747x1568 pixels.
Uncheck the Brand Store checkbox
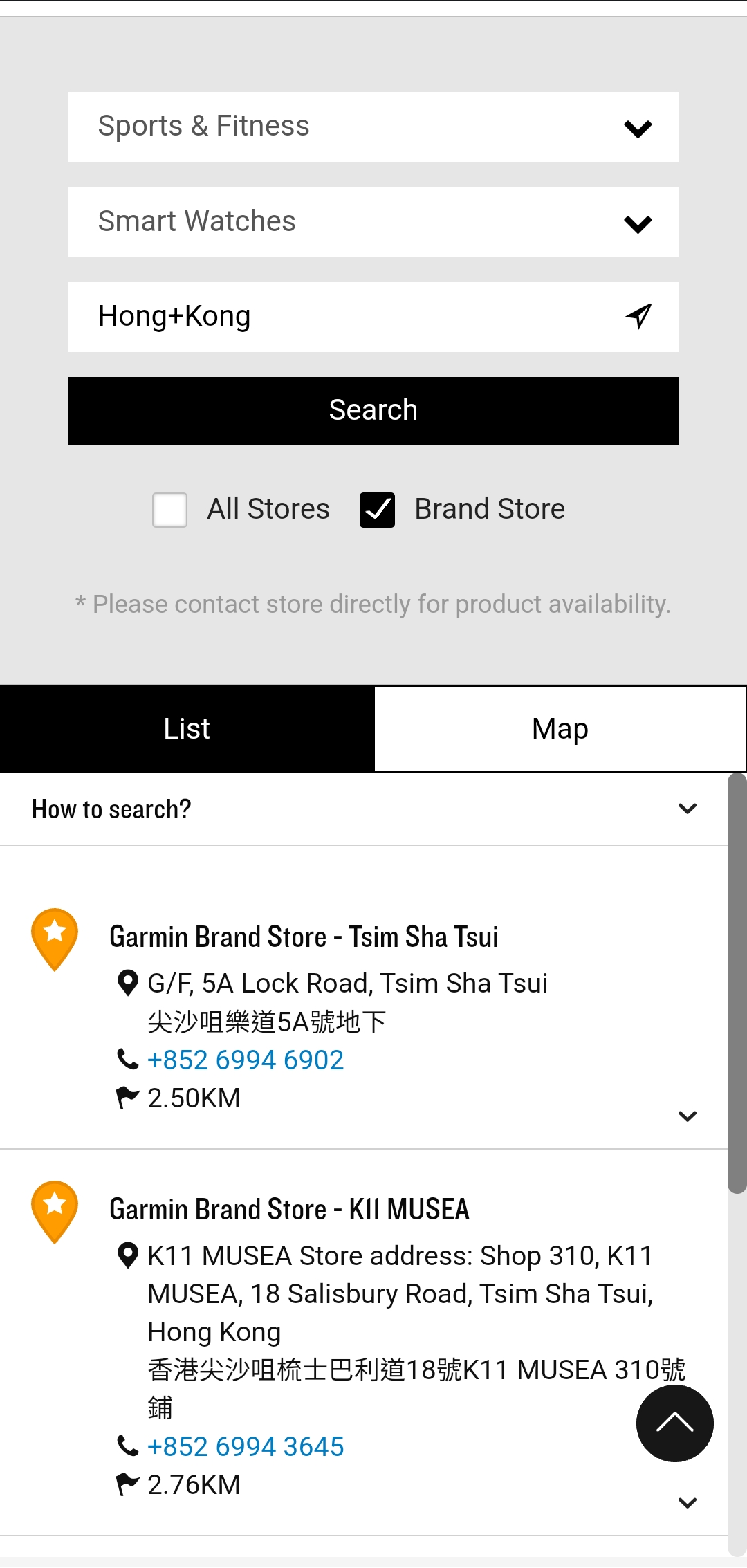click(x=377, y=510)
